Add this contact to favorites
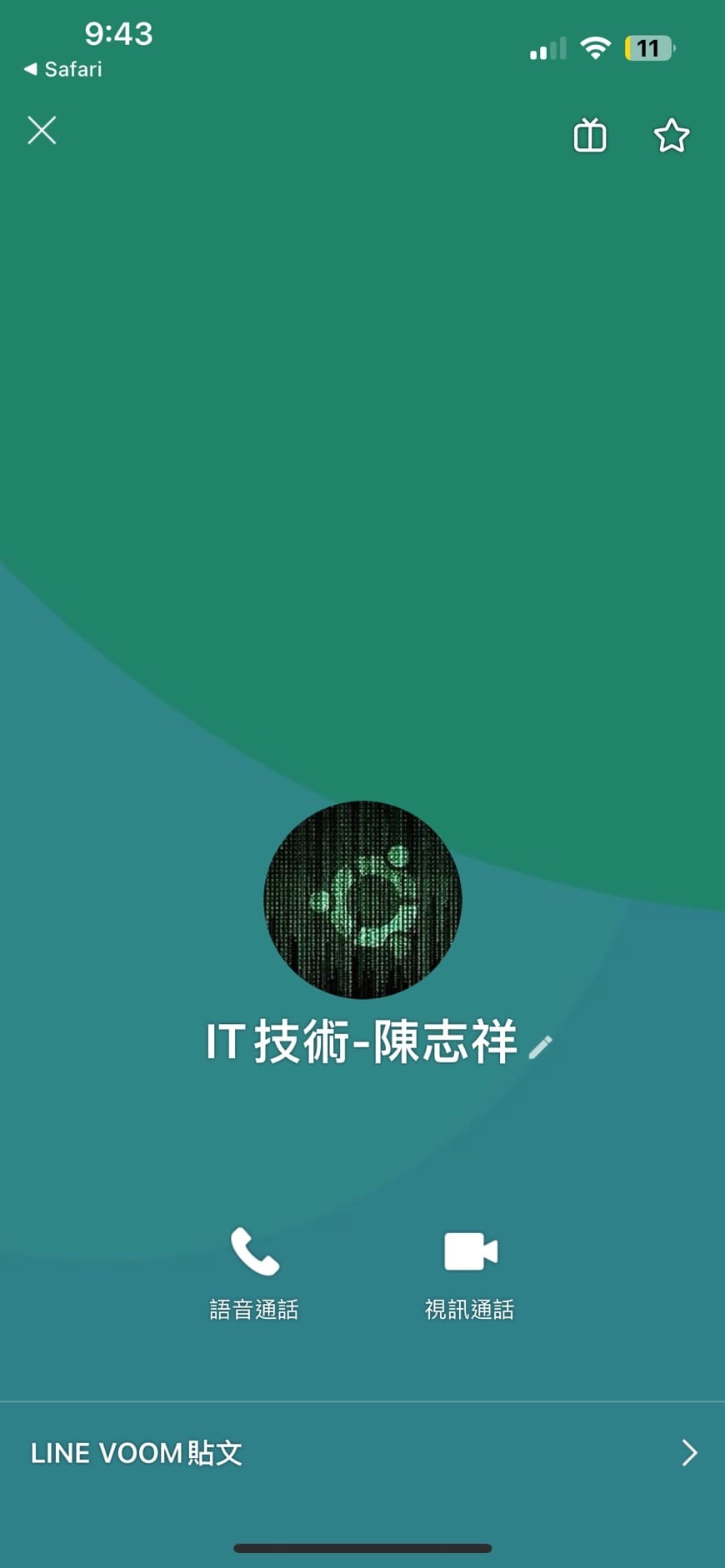Image resolution: width=725 pixels, height=1568 pixels. 671,135
